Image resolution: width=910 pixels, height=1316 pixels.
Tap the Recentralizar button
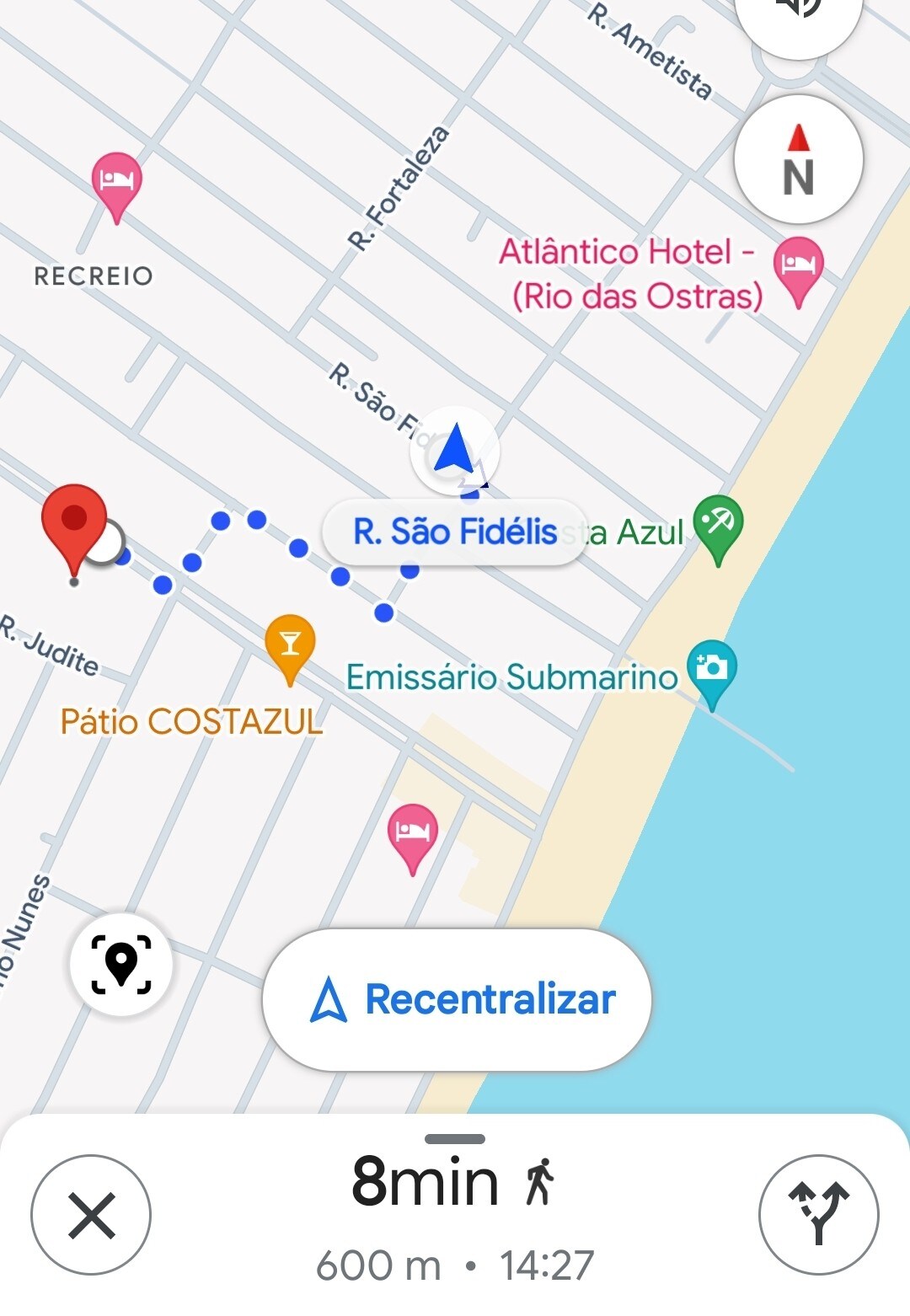click(x=457, y=1000)
